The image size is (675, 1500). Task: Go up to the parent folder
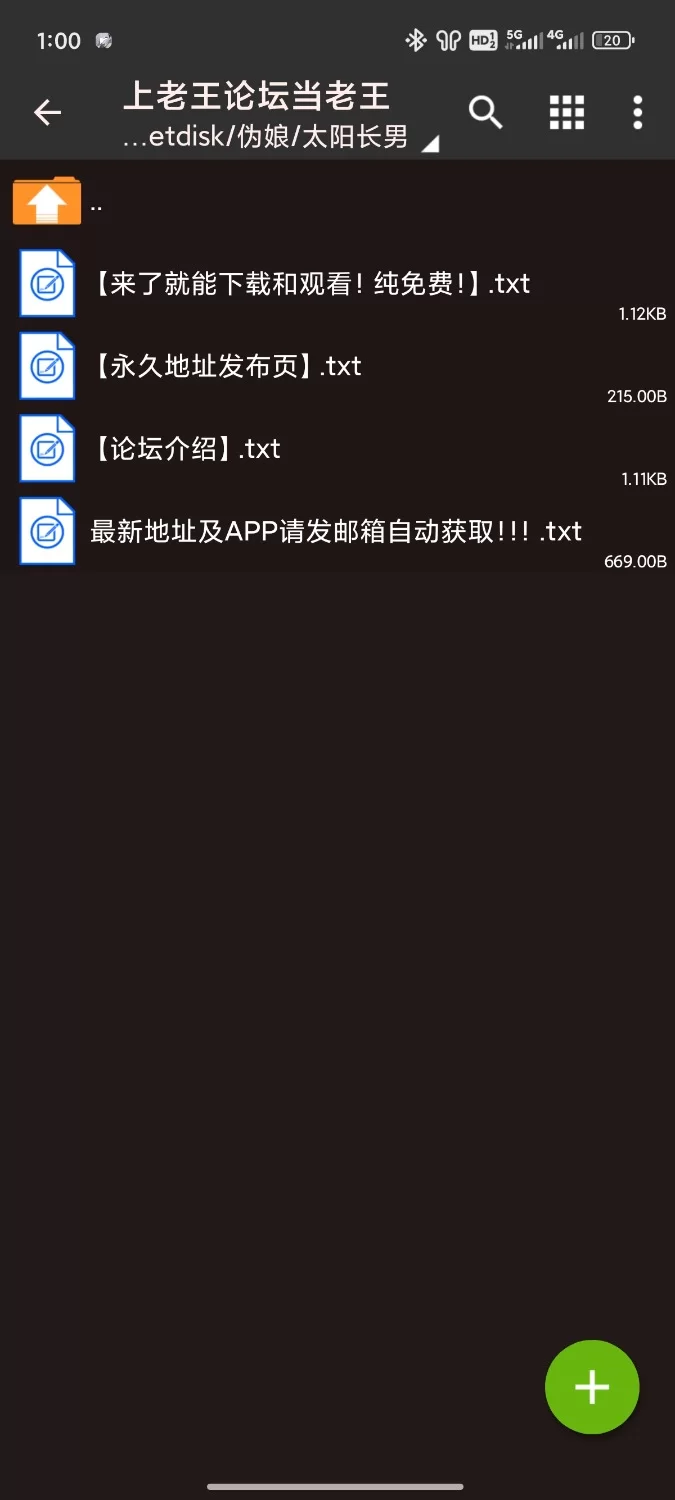pos(47,202)
